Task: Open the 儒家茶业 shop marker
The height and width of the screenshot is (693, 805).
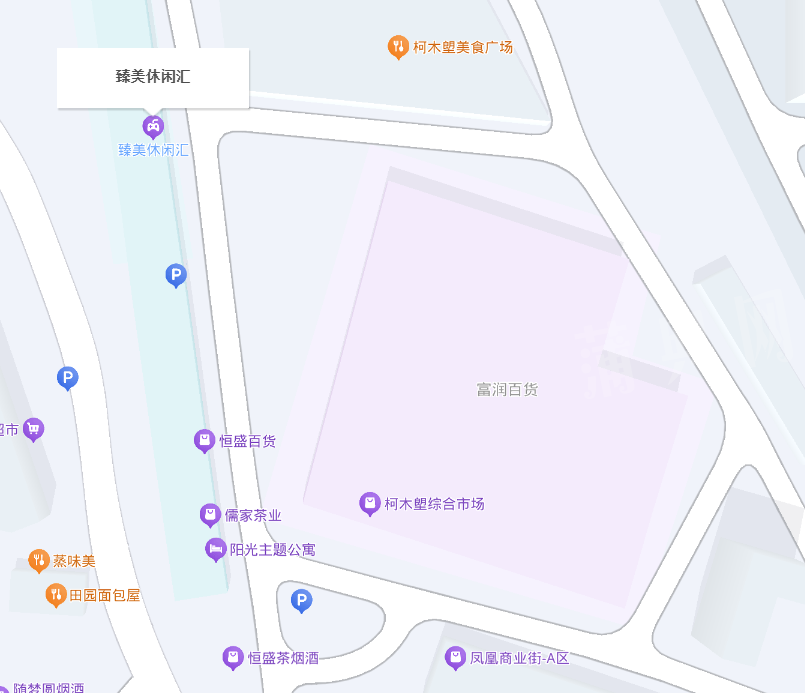Action: point(210,515)
